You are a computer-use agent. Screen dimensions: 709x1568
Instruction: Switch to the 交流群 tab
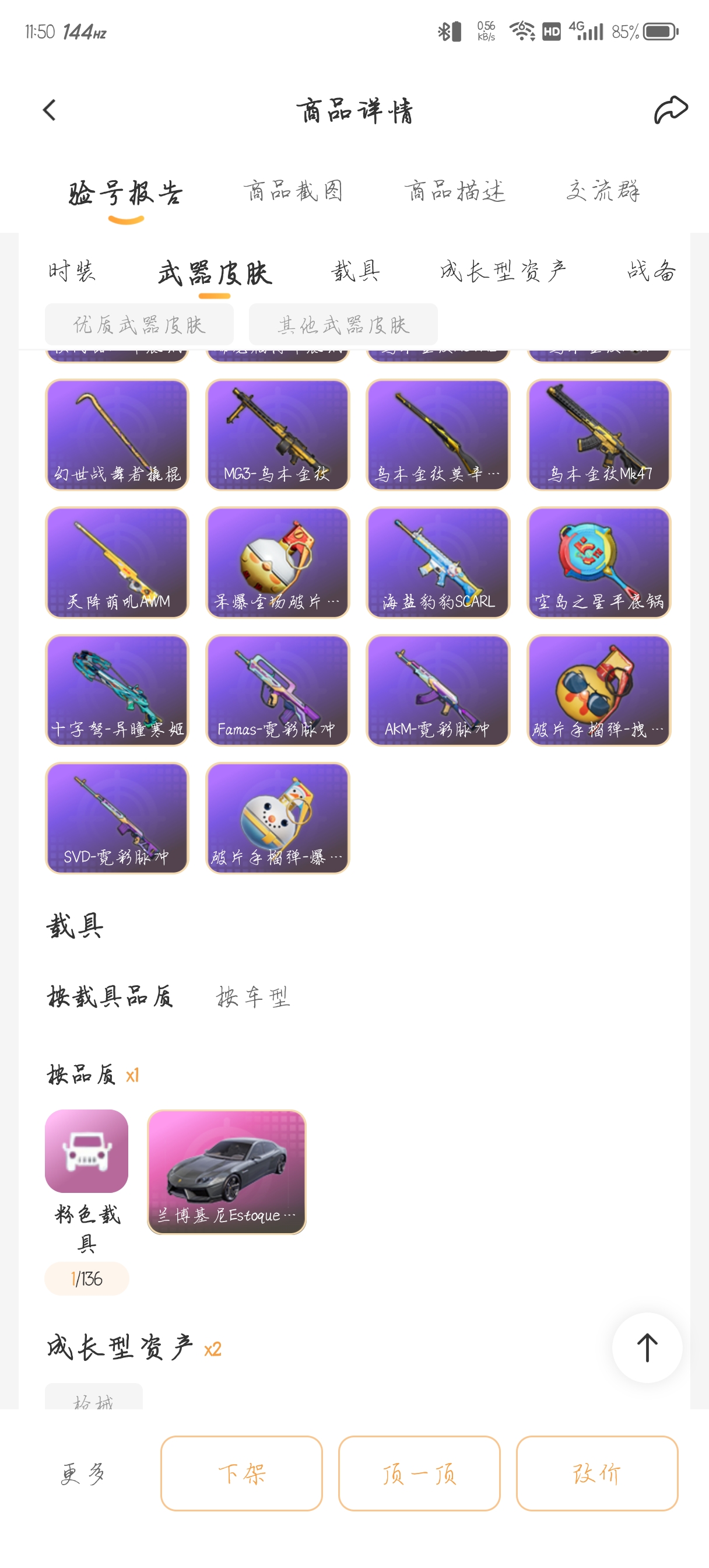coord(602,191)
